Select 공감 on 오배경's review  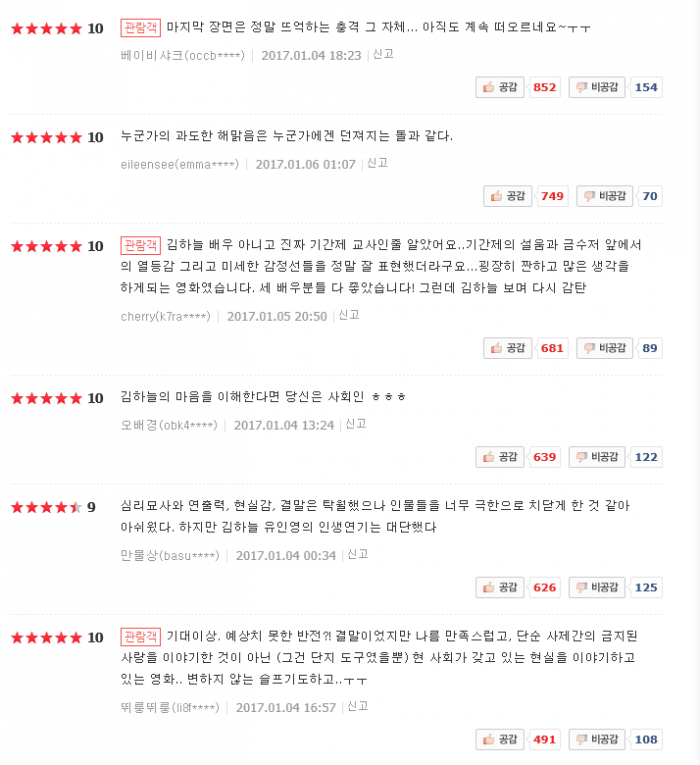click(501, 457)
